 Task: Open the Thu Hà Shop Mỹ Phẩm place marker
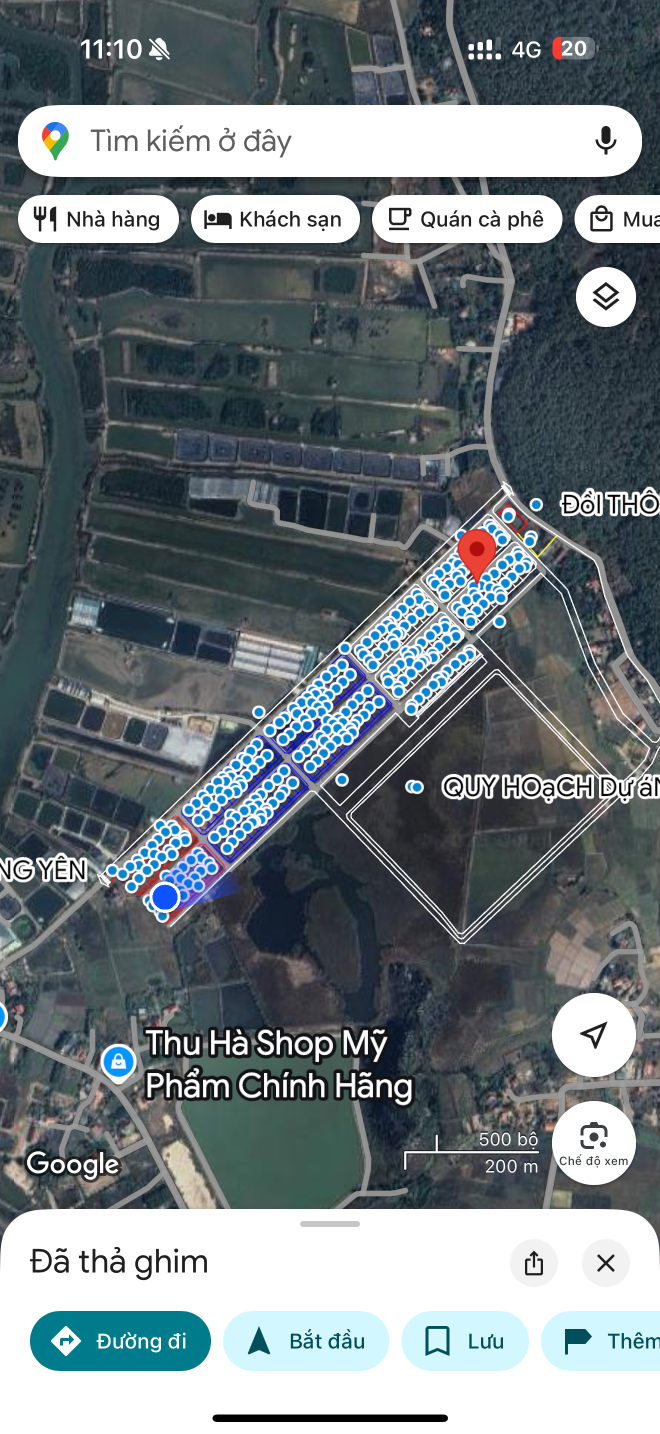coord(119,1062)
